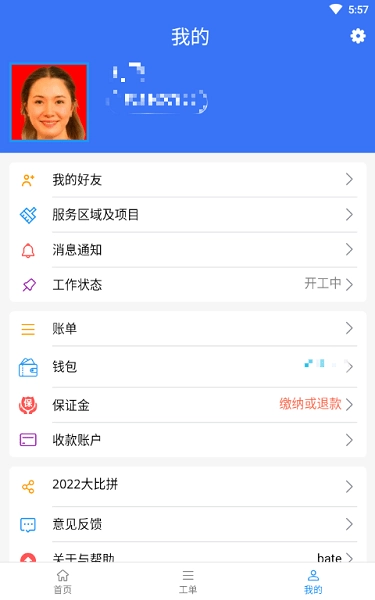This screenshot has width=375, height=600.
Task: Open 关于与帮助 row
Action: [x=188, y=552]
